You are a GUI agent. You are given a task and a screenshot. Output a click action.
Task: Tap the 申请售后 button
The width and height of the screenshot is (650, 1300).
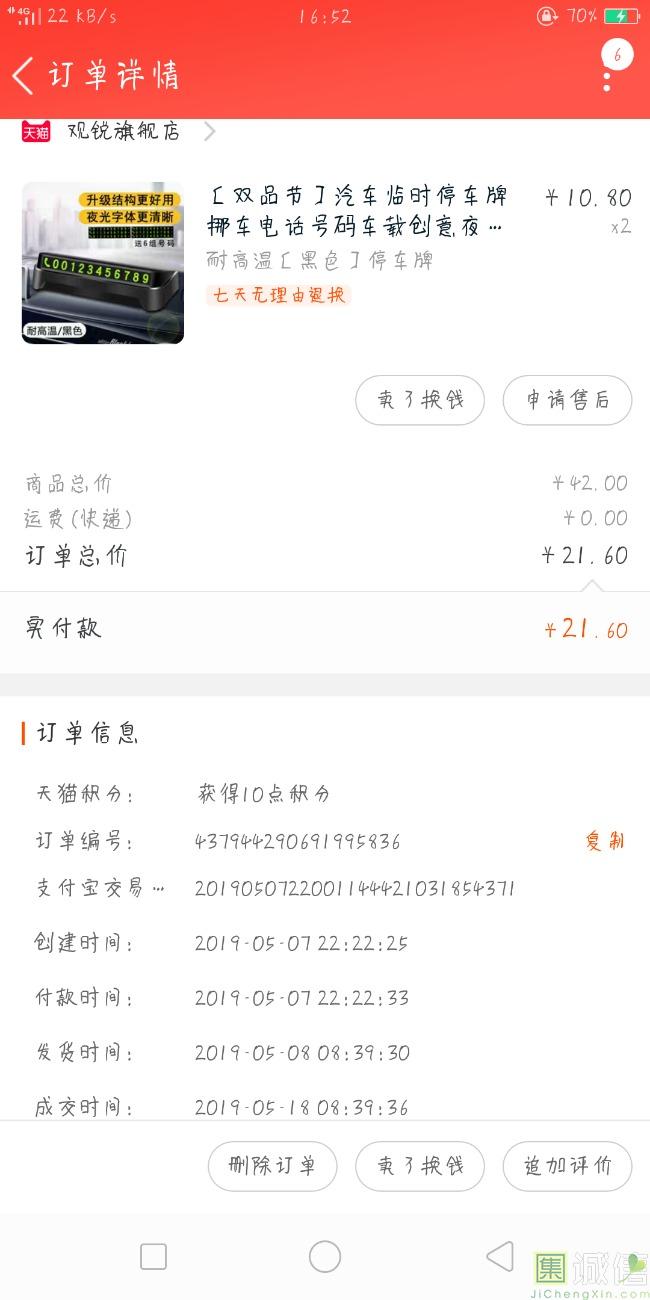click(x=567, y=400)
